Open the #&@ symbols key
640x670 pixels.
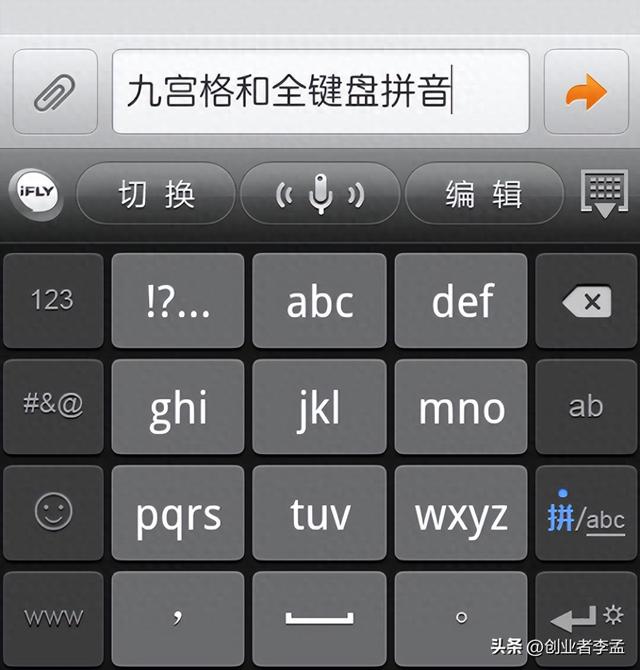click(53, 406)
